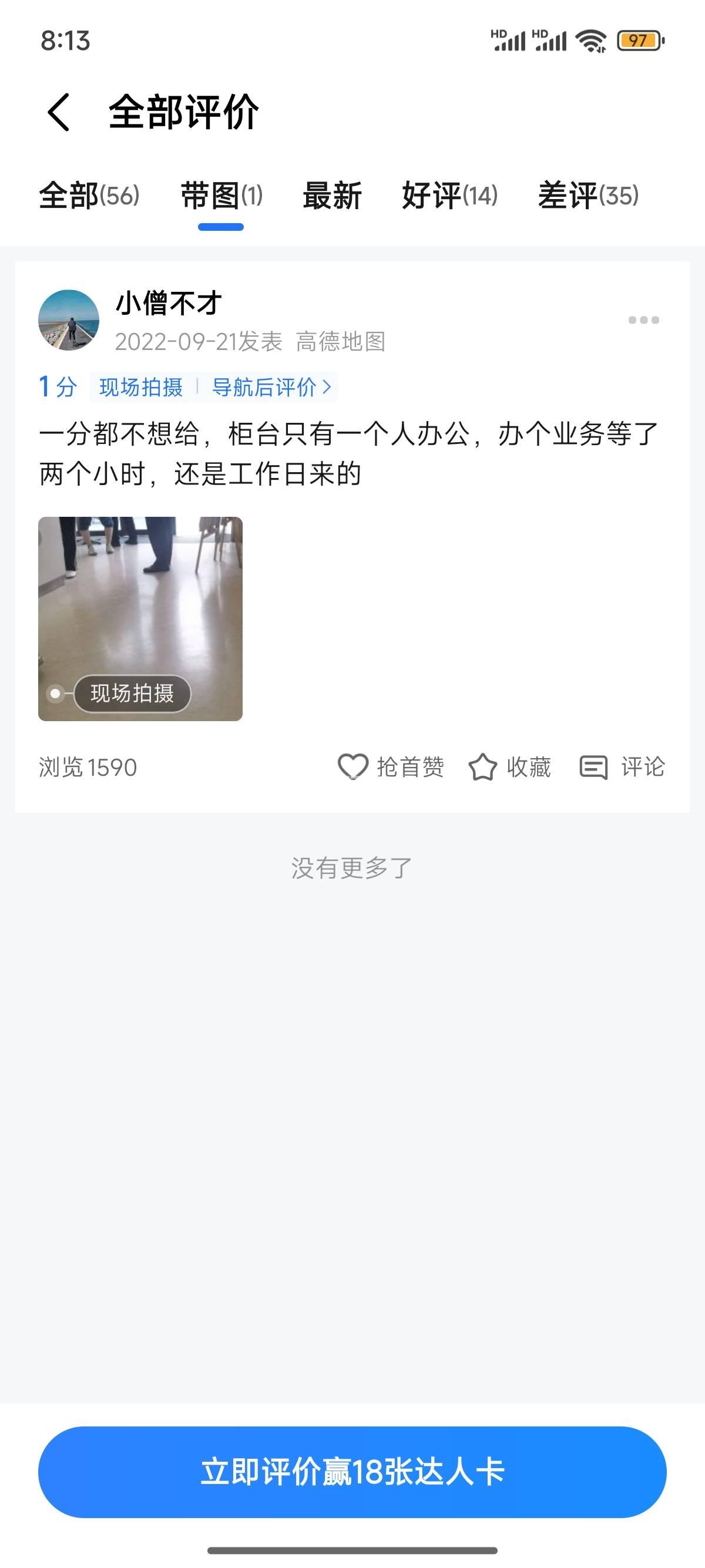
Task: Open the three-dot menu on 小僧不才's review
Action: click(643, 320)
